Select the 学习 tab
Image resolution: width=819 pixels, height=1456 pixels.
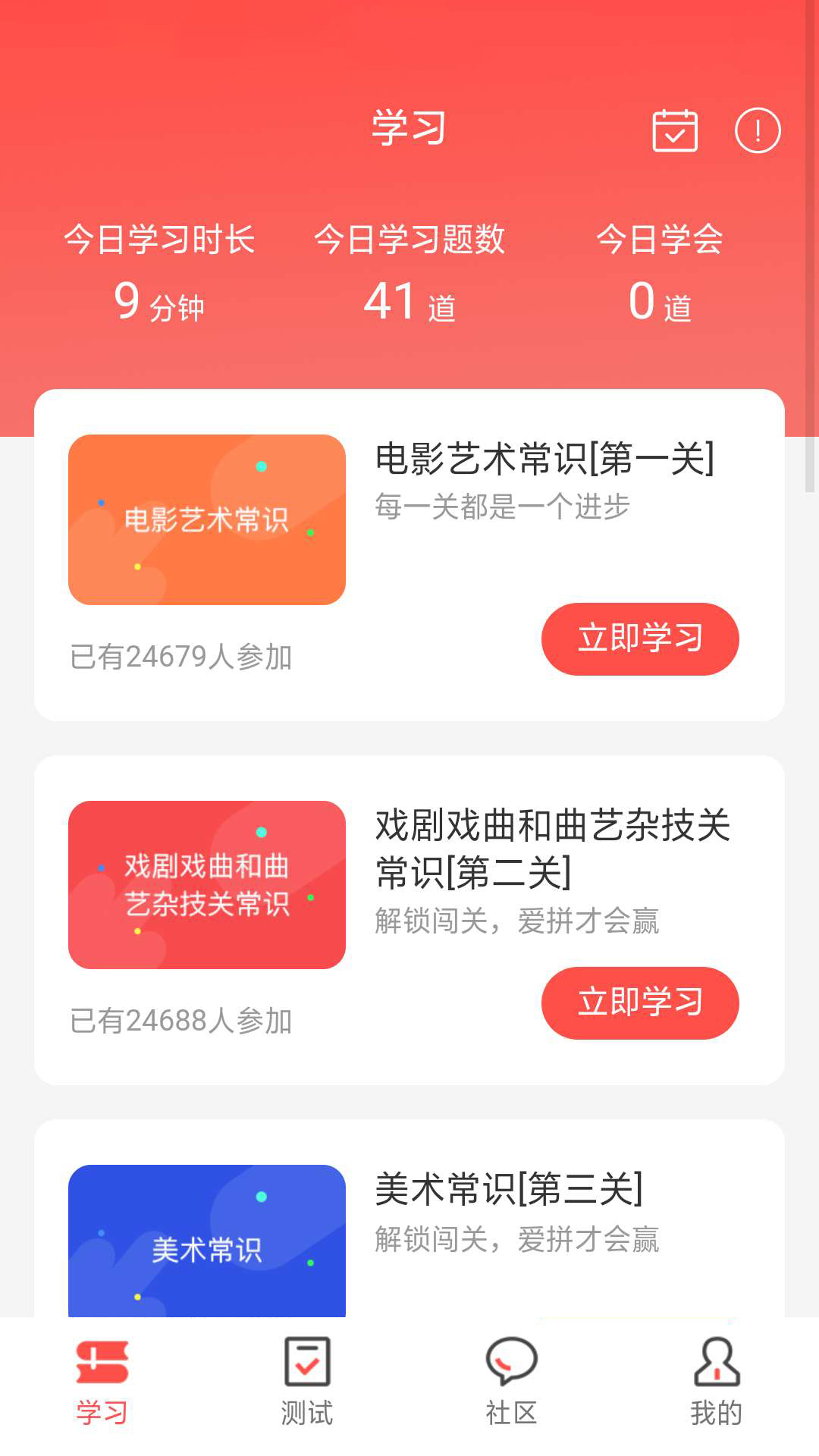pyautogui.click(x=102, y=1382)
